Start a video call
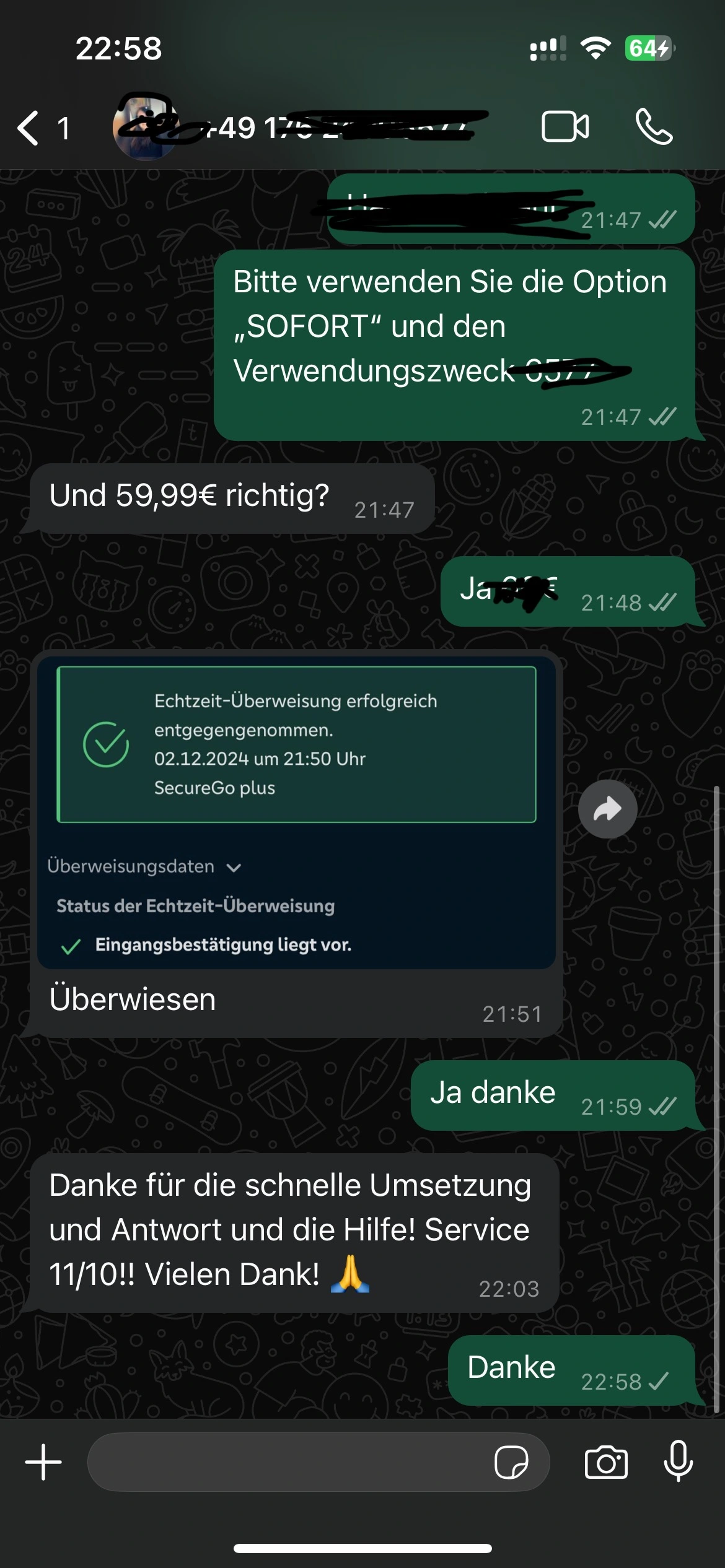Image resolution: width=725 pixels, height=1568 pixels. pos(565,127)
